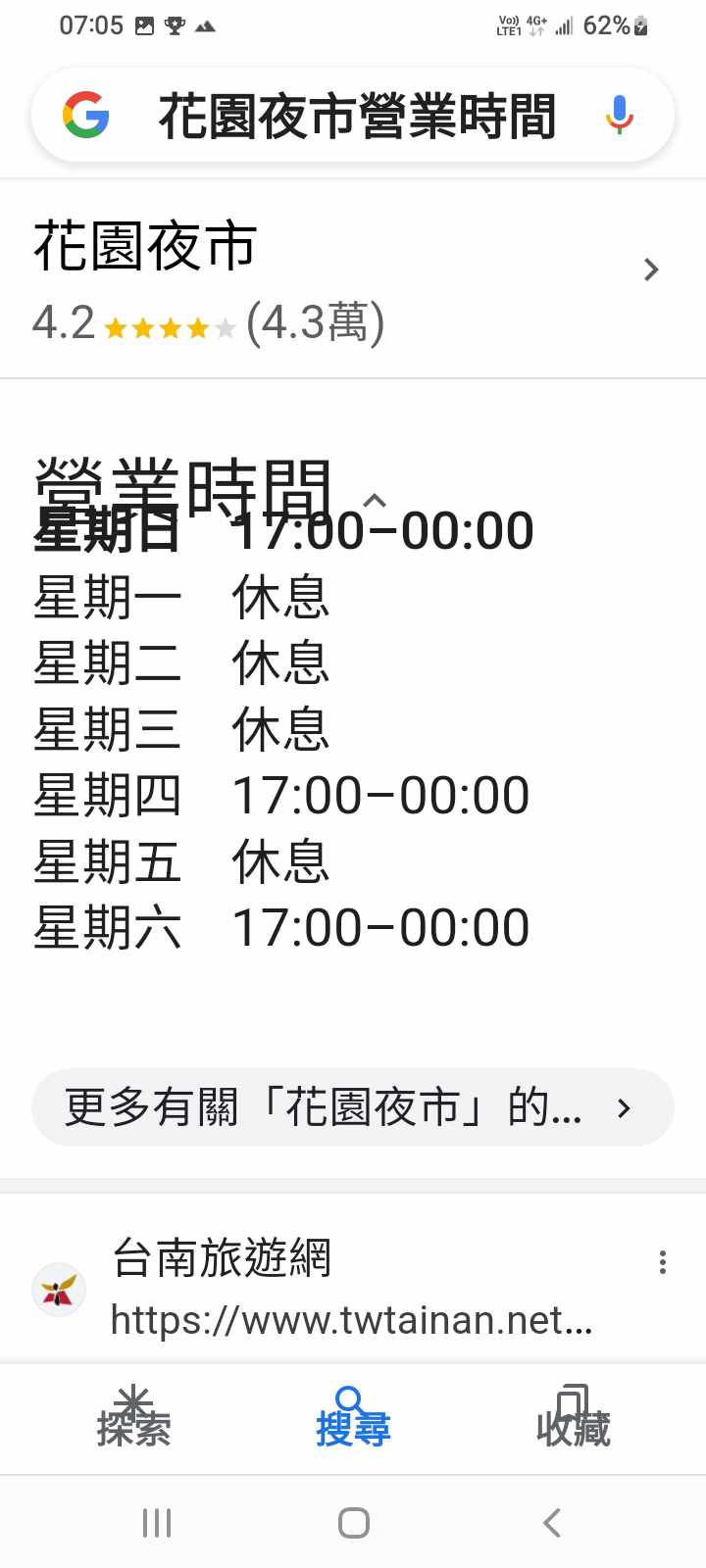Start voice search with the microphone

[x=619, y=116]
